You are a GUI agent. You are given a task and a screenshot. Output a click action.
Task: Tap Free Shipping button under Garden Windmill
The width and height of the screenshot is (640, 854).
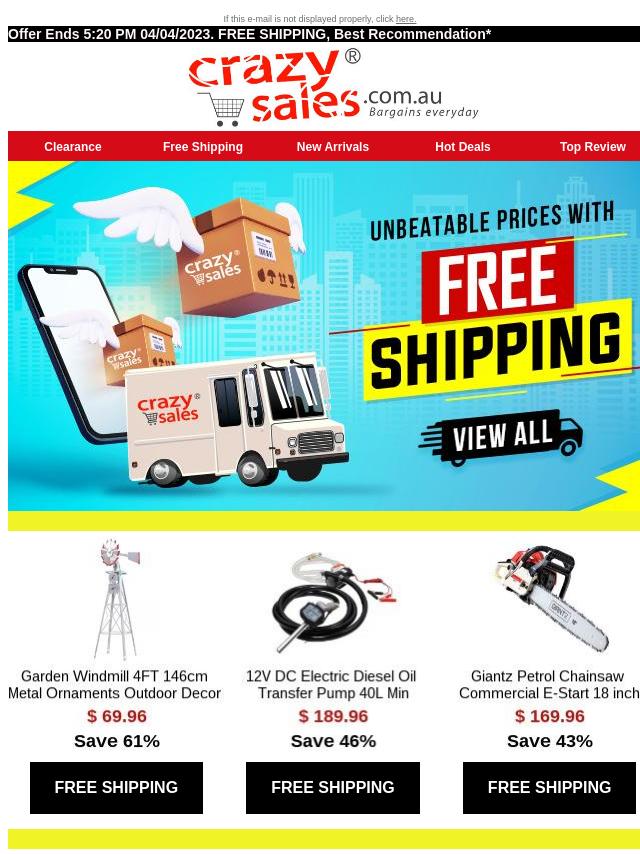point(116,788)
